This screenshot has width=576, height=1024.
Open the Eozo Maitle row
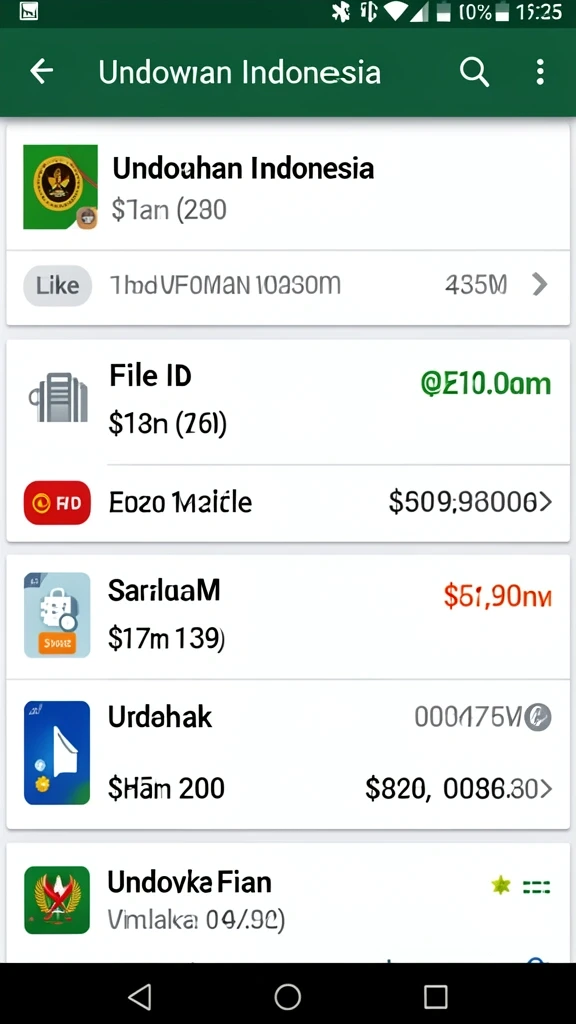288,503
